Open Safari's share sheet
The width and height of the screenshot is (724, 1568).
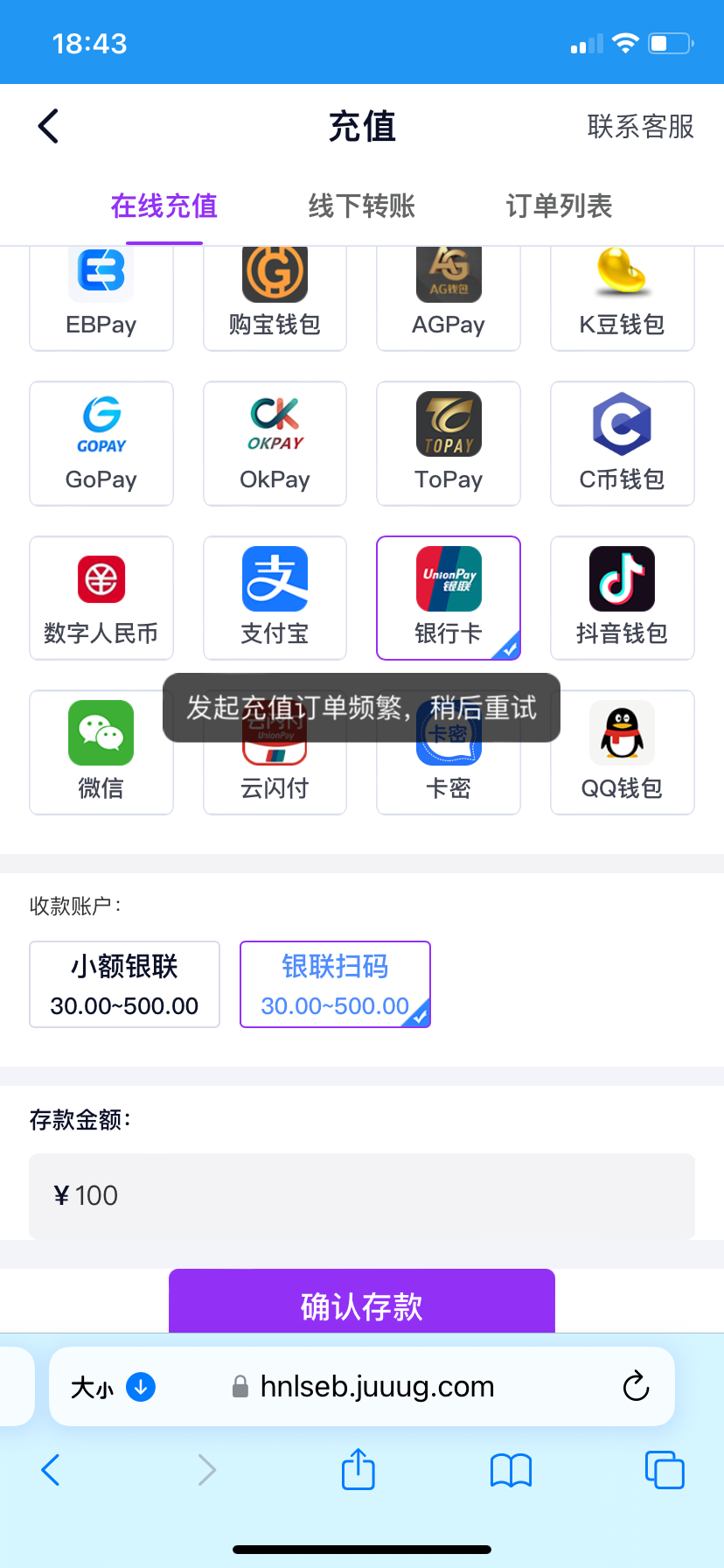pos(359,1469)
